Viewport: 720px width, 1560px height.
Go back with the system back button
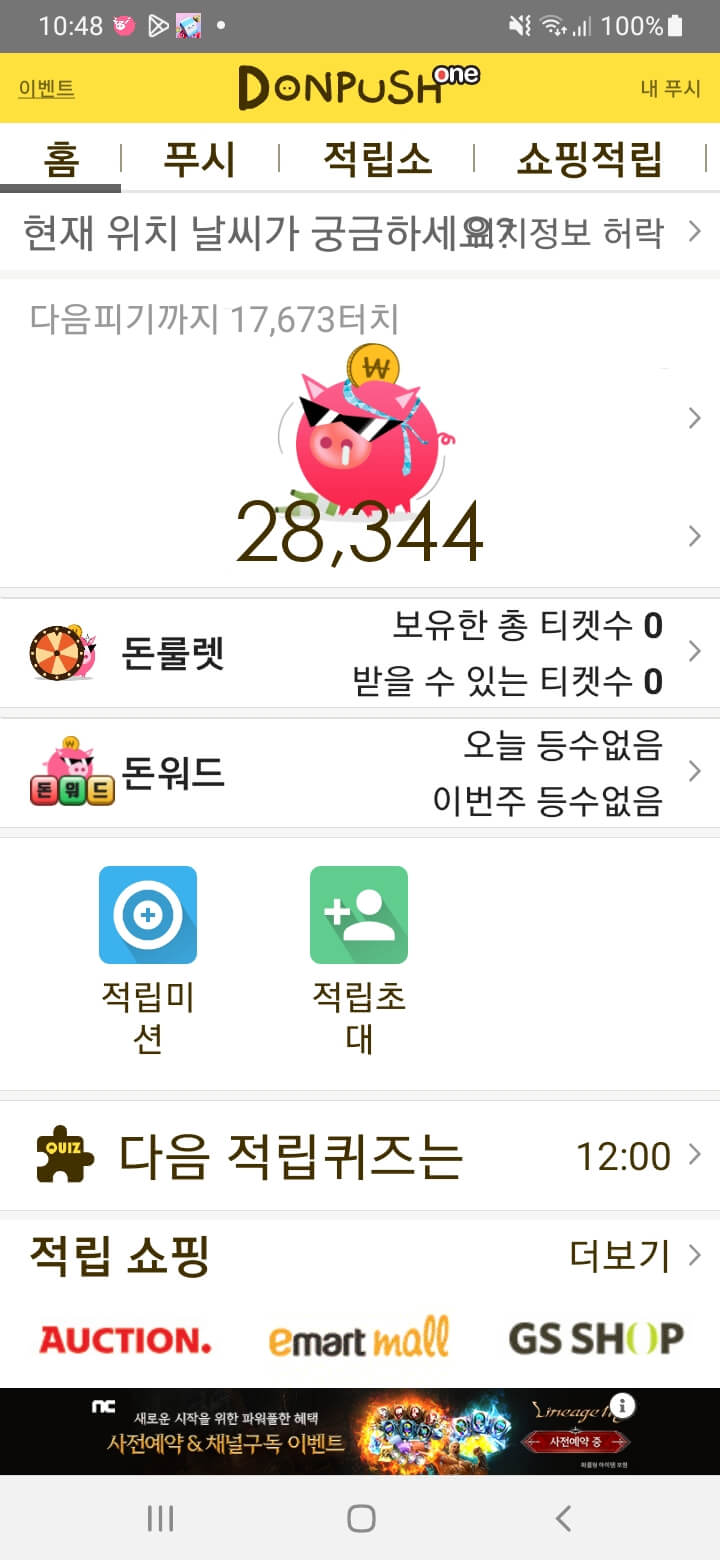pos(563,1519)
